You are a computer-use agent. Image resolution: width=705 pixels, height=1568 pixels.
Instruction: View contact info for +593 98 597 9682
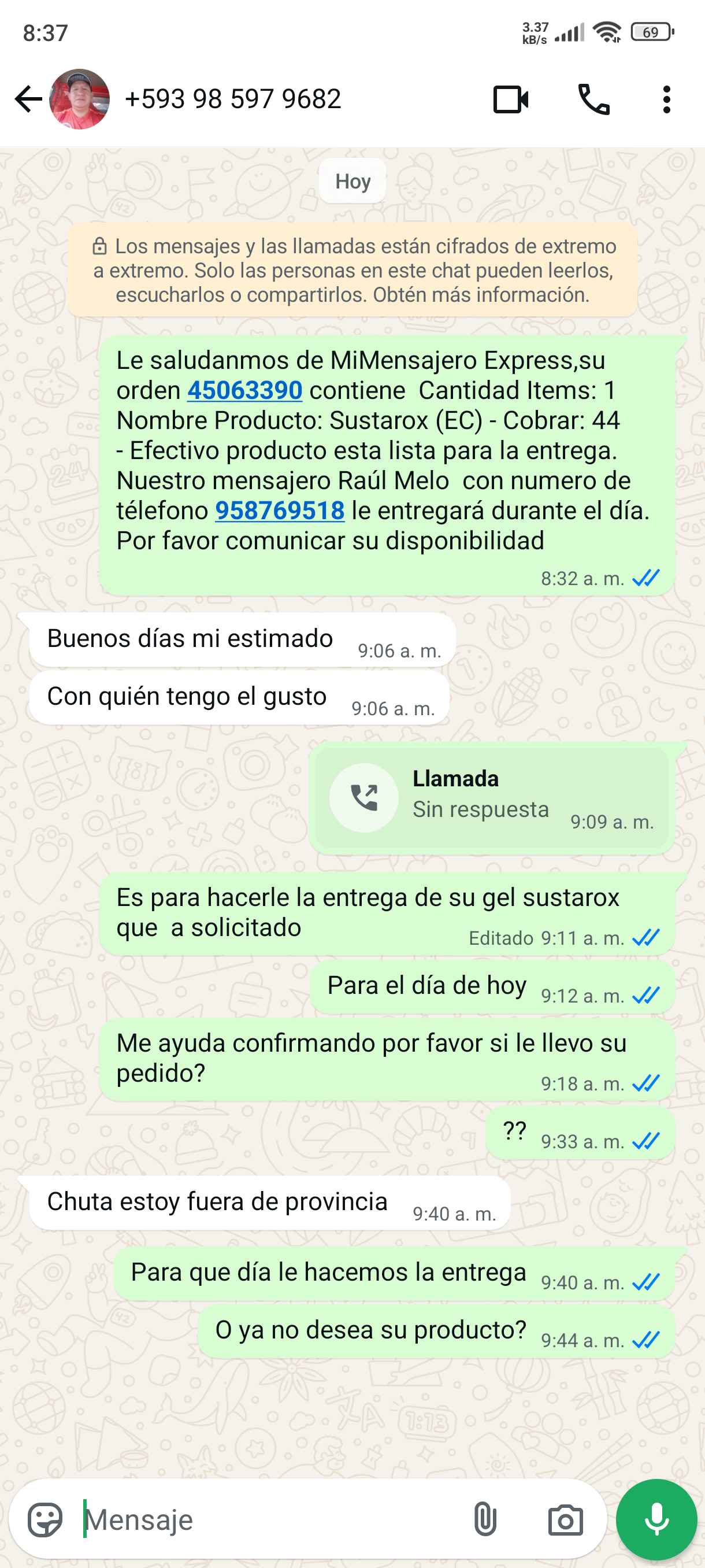click(x=233, y=99)
